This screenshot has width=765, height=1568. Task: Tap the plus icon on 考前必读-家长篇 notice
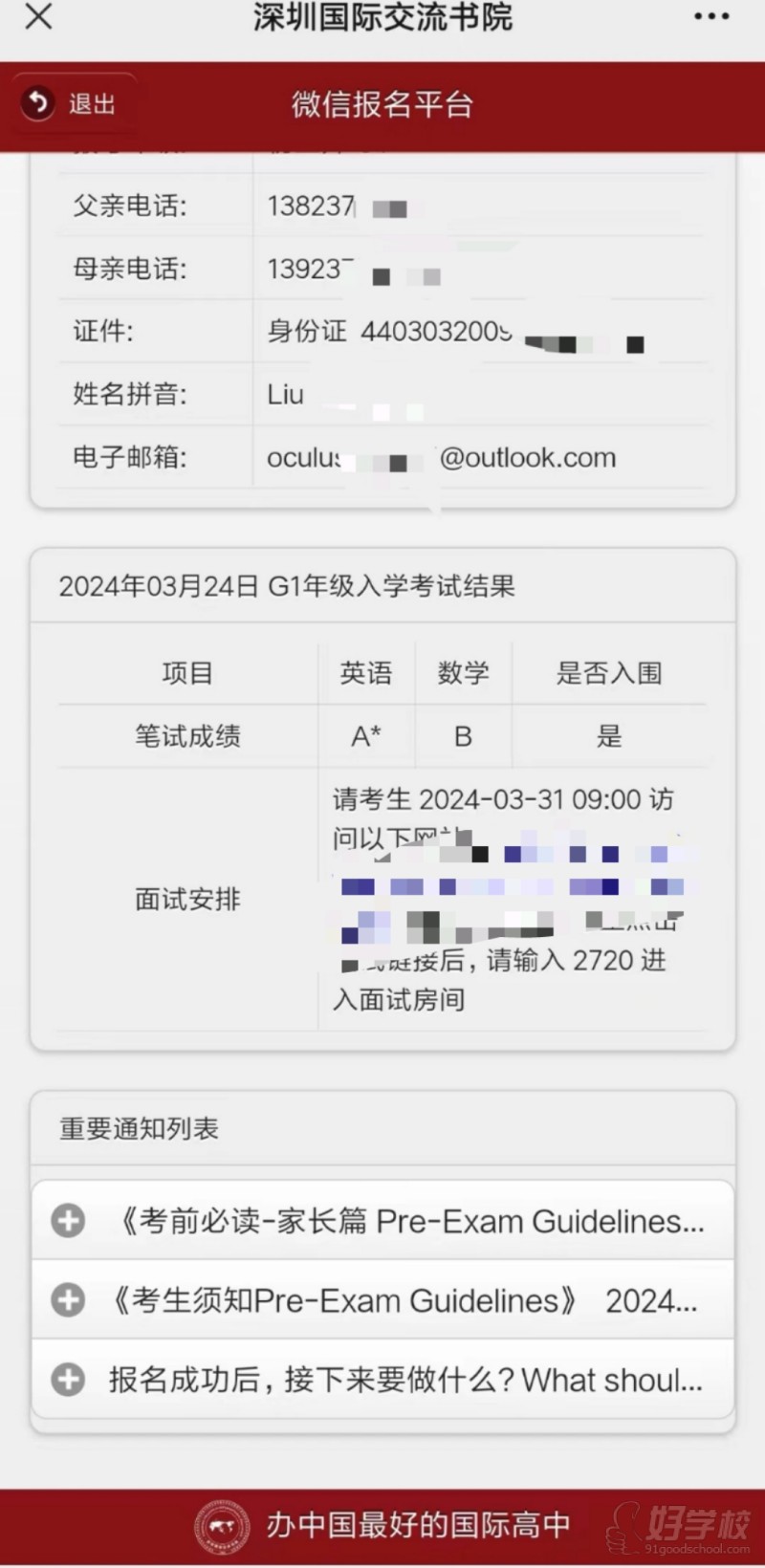point(67,1220)
